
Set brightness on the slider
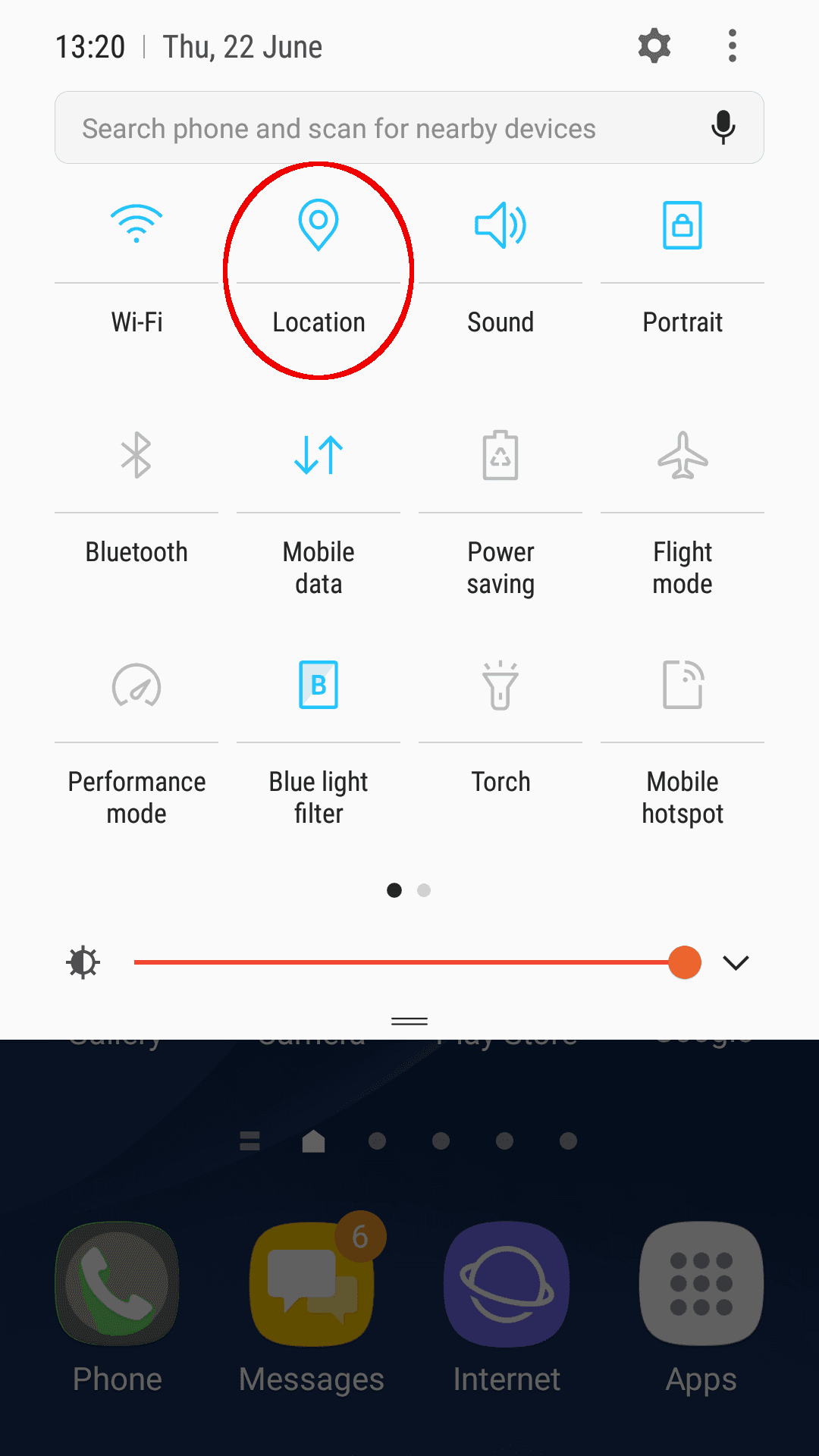[409, 962]
